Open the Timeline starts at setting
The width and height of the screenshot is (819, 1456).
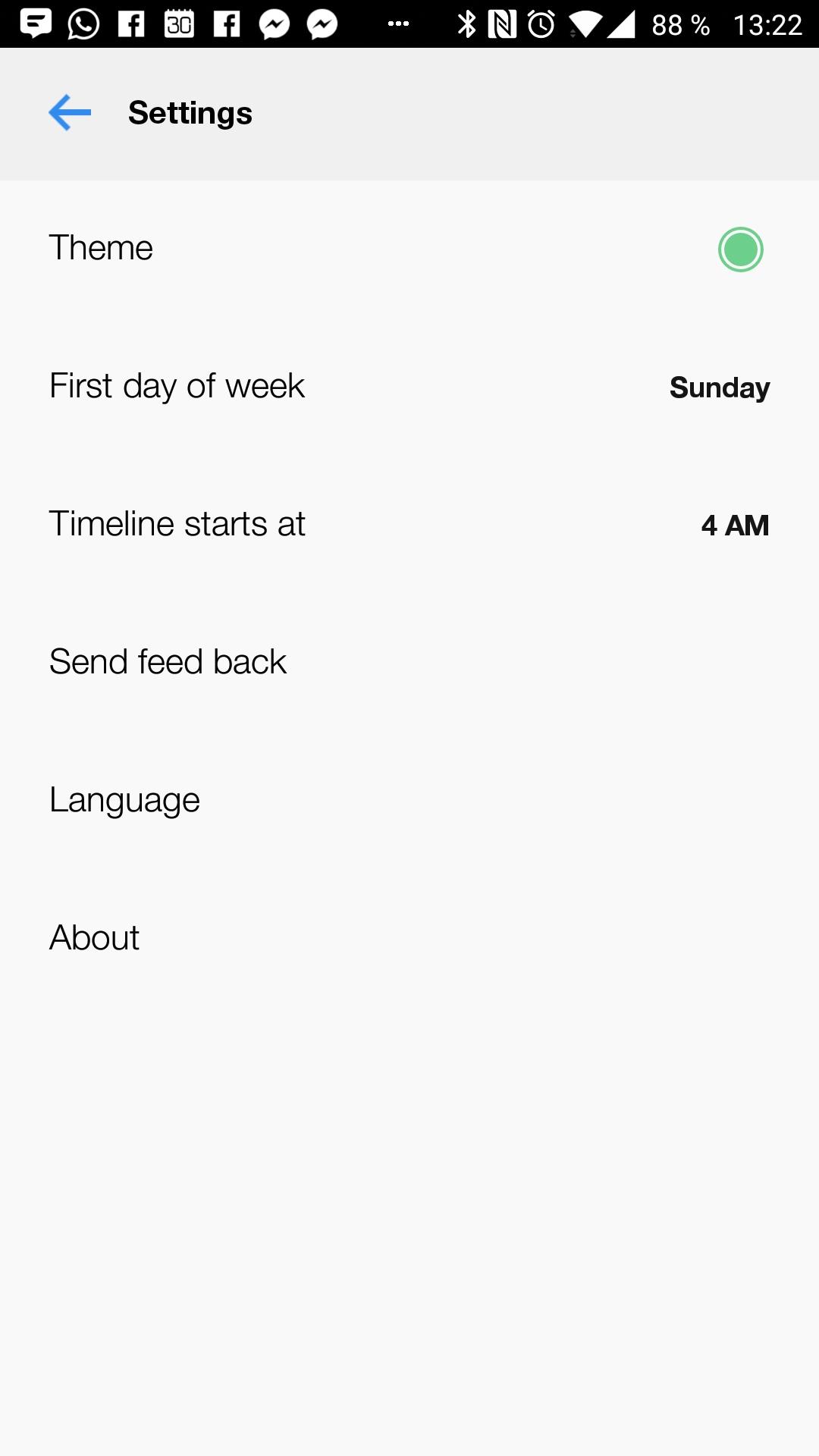point(409,525)
